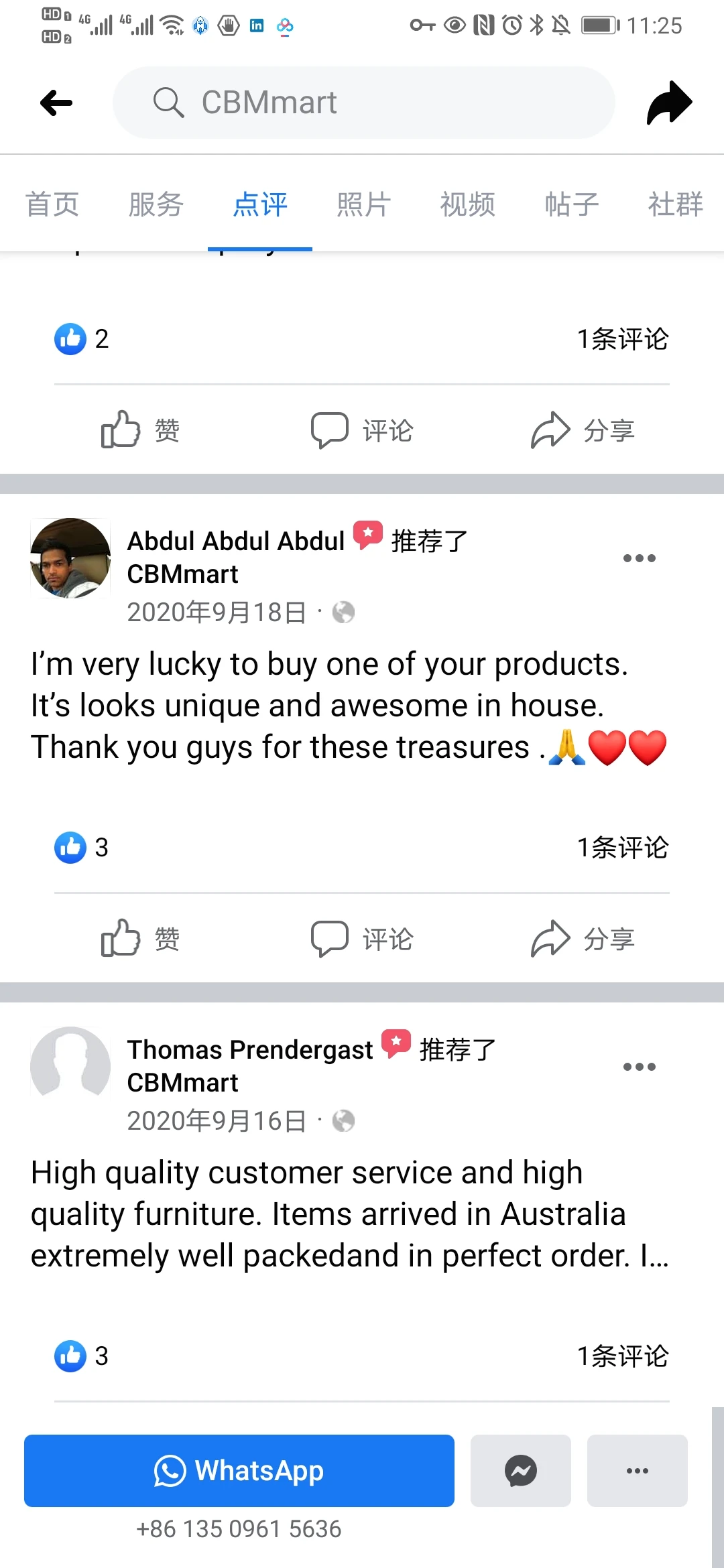Switch to the 帖子 tab
This screenshot has height=1568, width=724.
(571, 204)
